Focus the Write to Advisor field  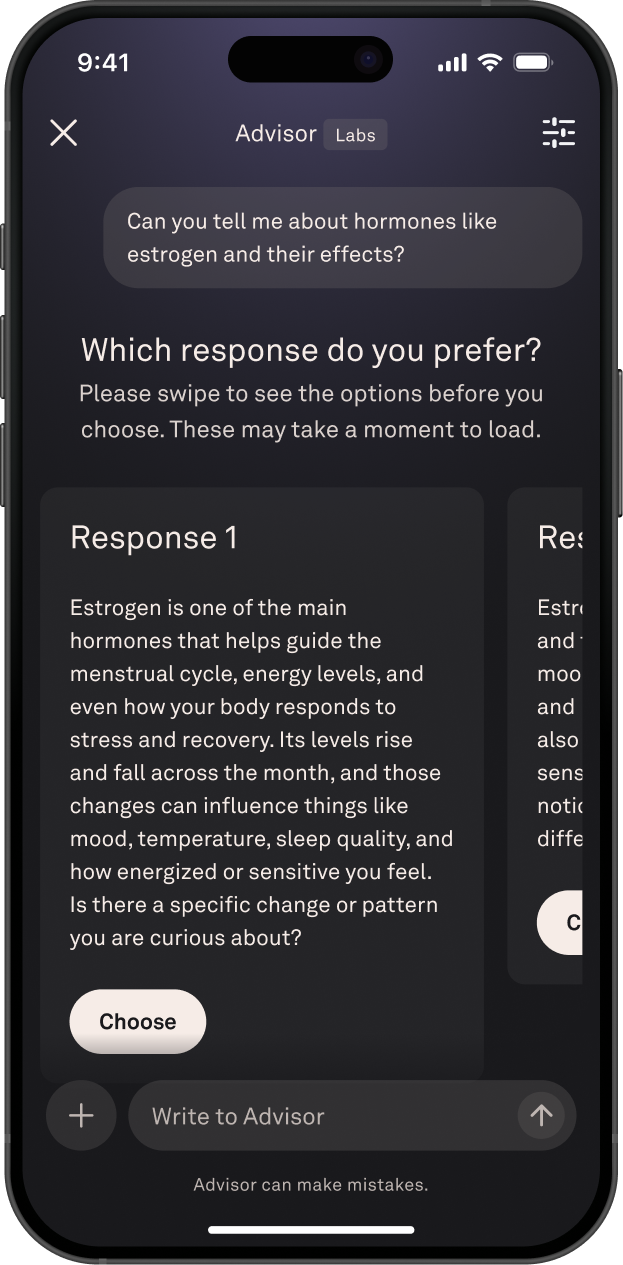click(x=320, y=1116)
